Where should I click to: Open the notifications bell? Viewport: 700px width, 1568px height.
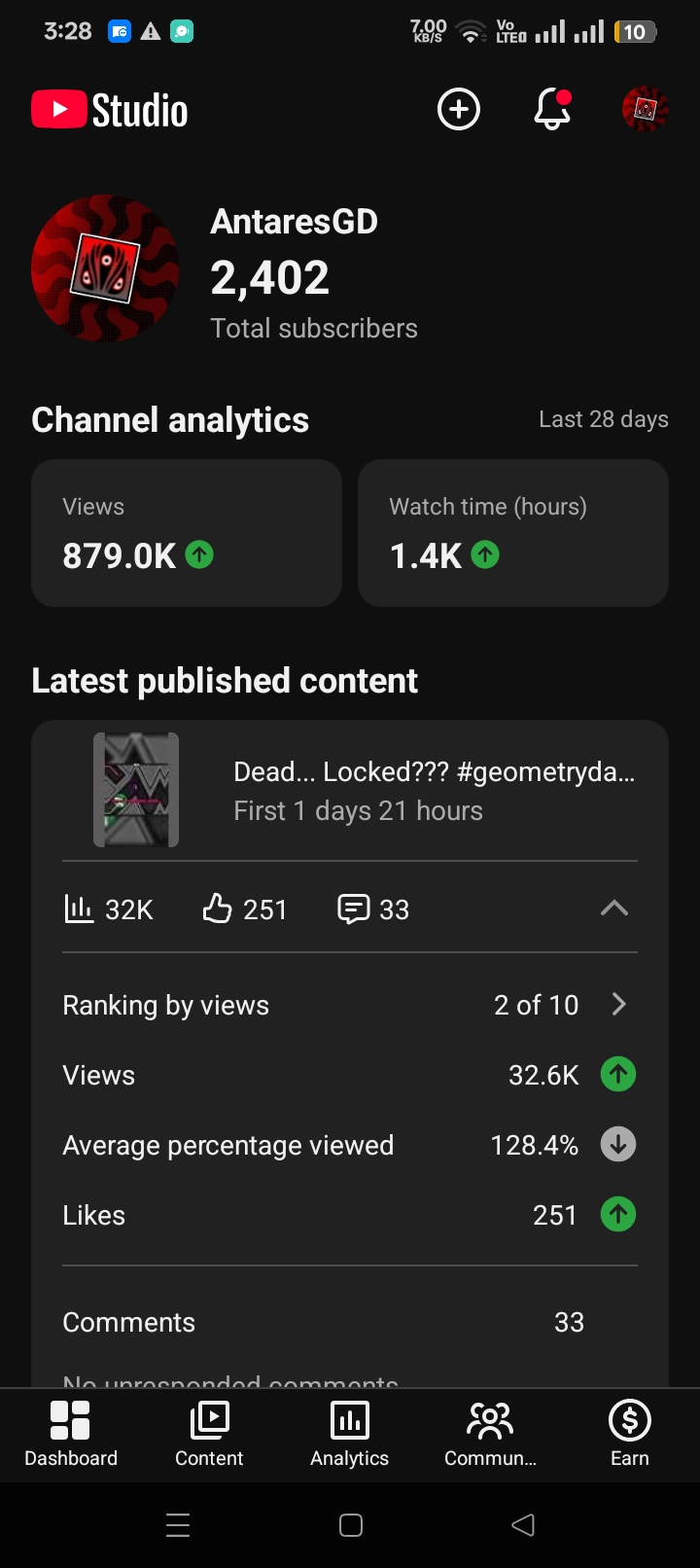(x=552, y=109)
